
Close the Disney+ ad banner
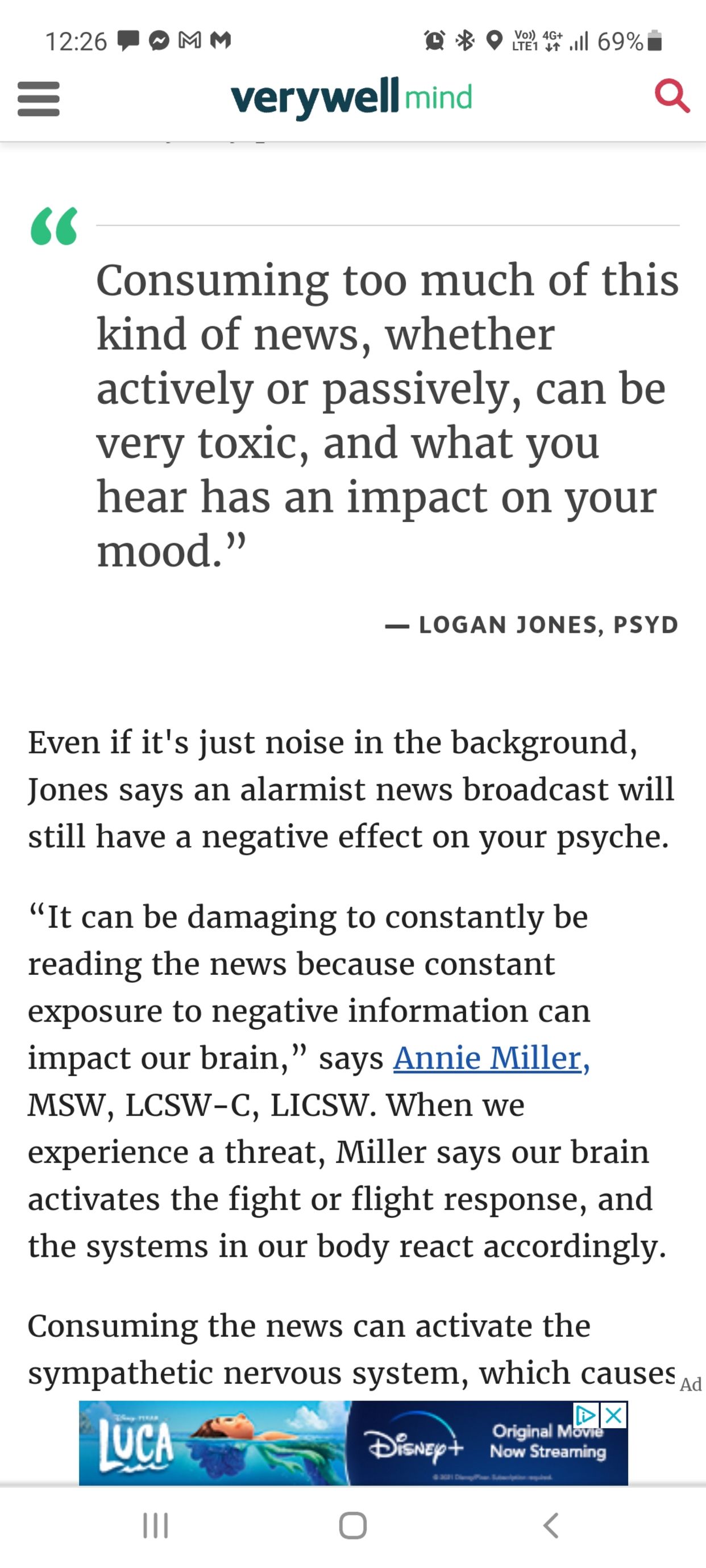point(614,1415)
